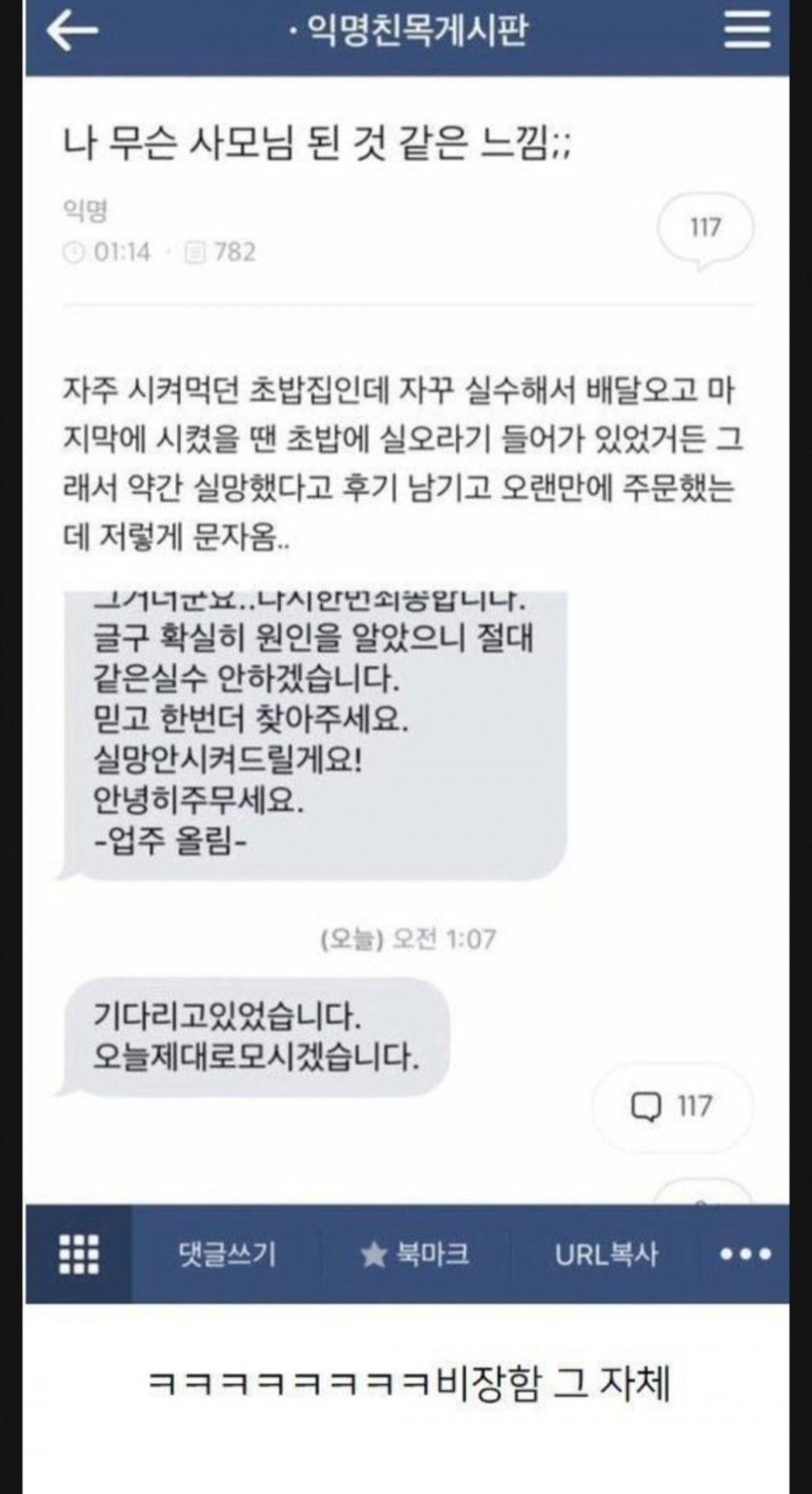
Task: Write a comment with 댓글쓰기
Action: 228,1254
